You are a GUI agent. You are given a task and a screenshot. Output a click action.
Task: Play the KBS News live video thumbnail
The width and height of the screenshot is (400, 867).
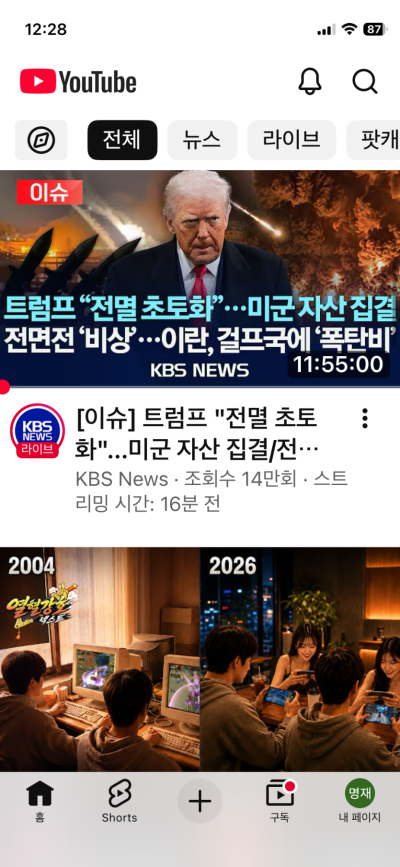pos(200,278)
